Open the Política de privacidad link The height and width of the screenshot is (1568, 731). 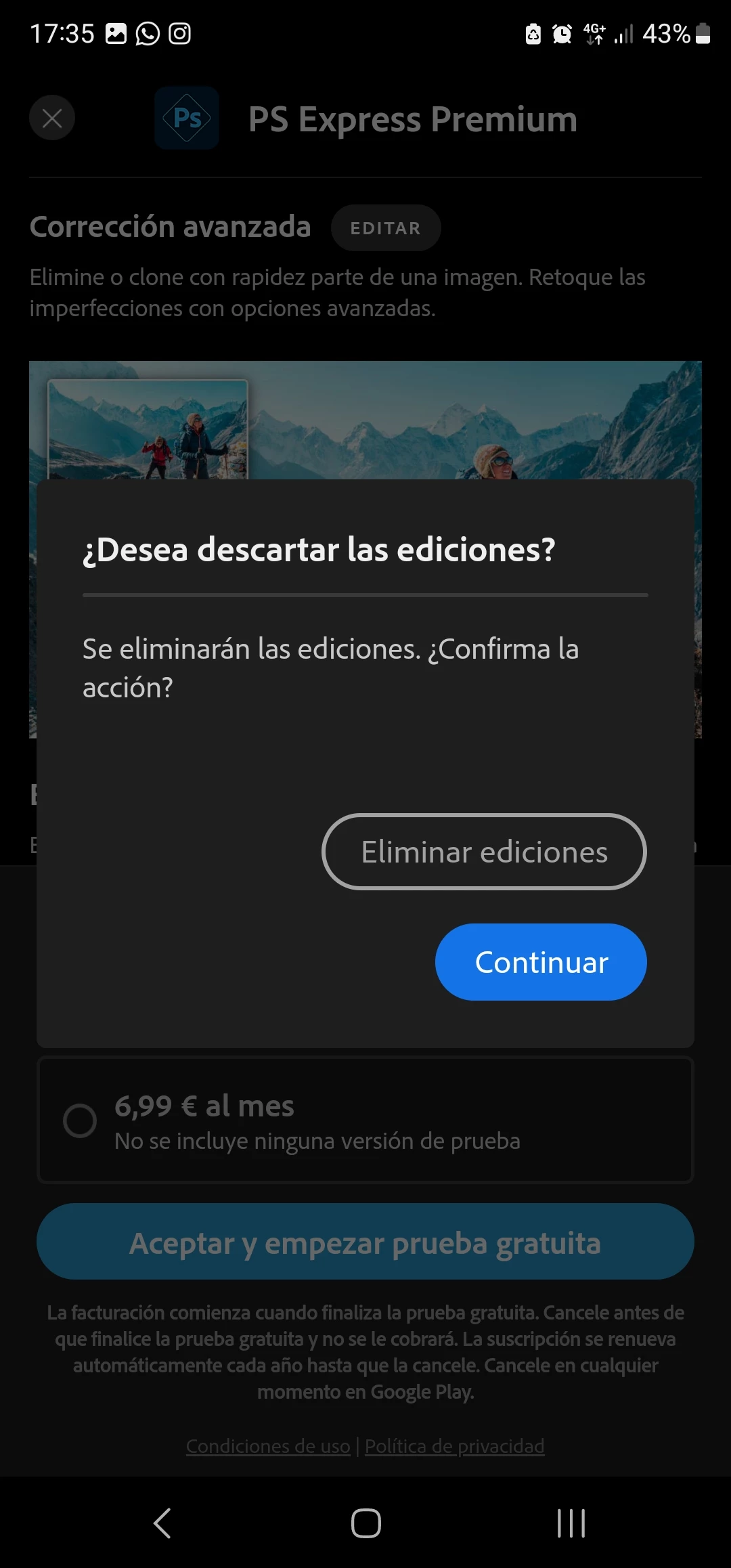coord(454,1446)
